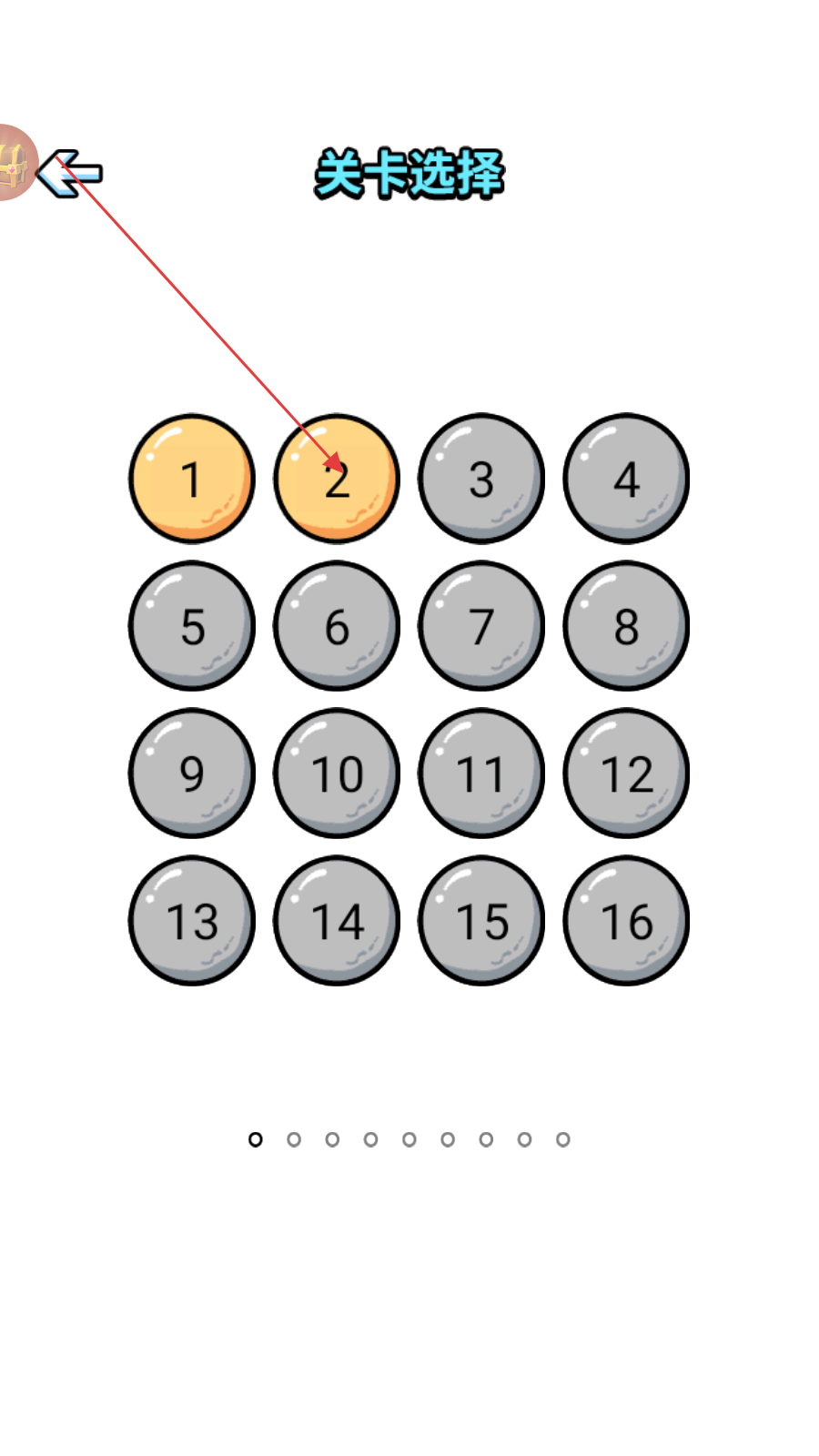The height and width of the screenshot is (1456, 819).
Task: Open level 10
Action: 337,773
